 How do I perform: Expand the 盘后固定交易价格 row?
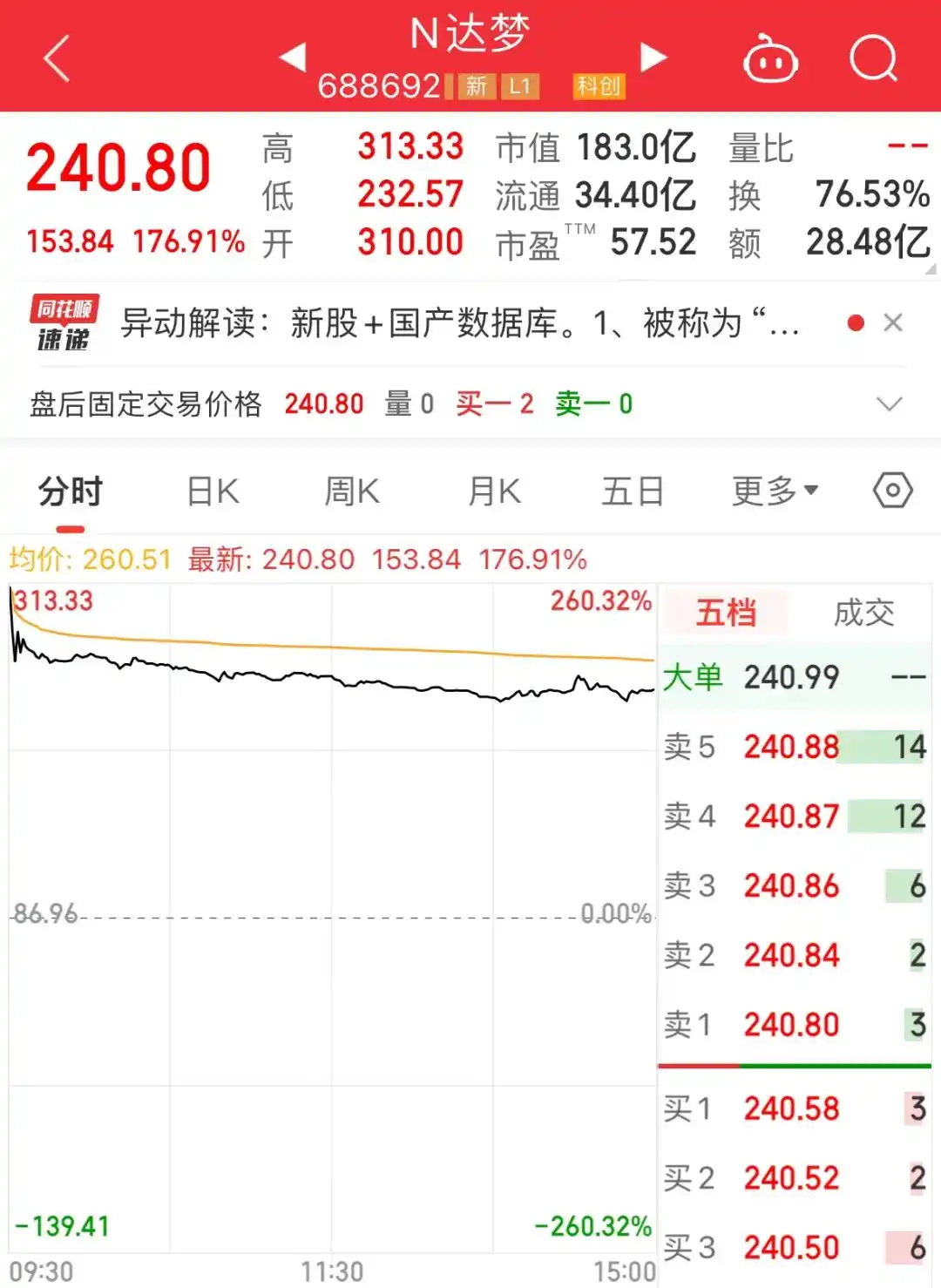[889, 404]
